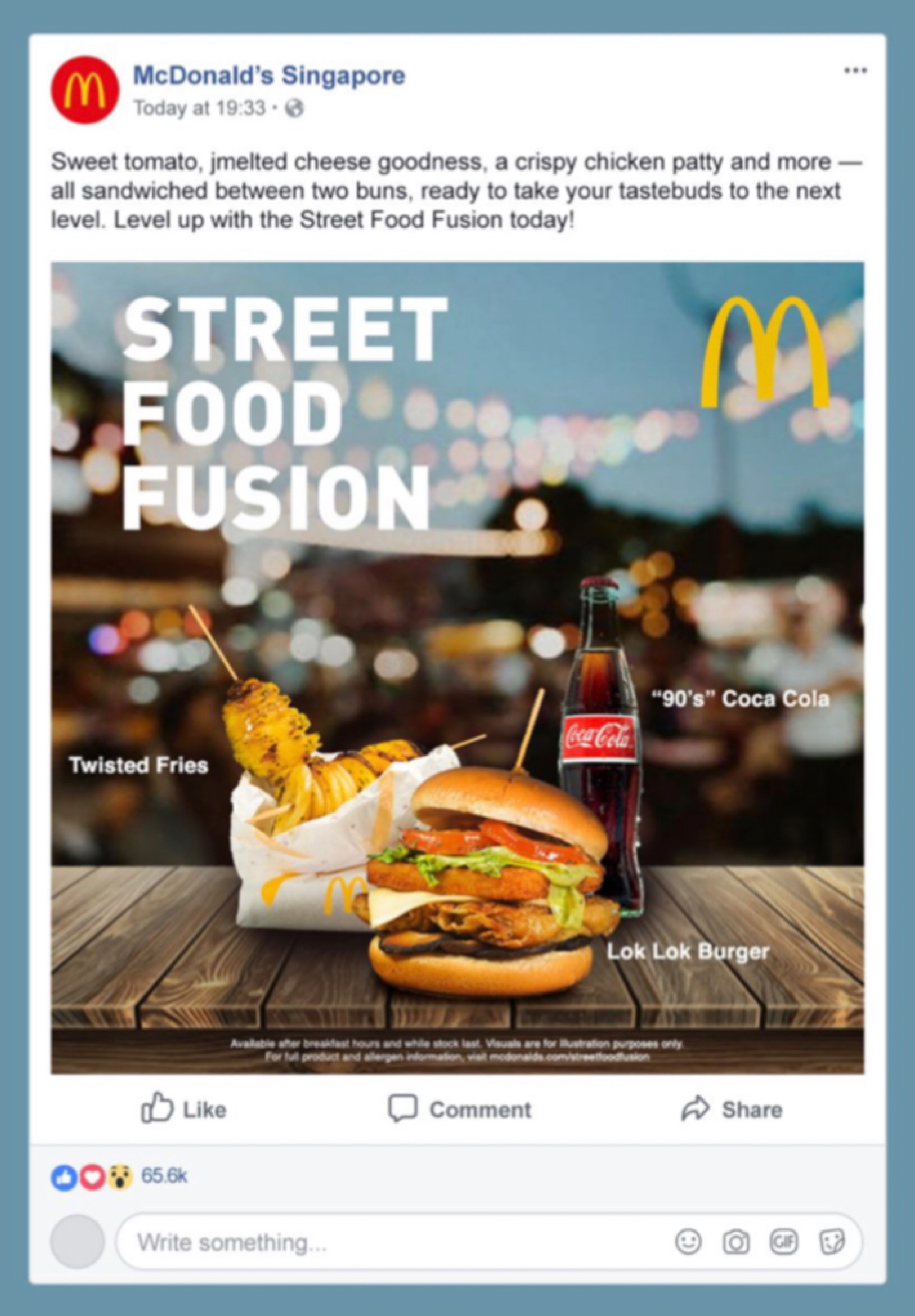Attach a photo using the camera icon
Screen dimensions: 915x1316
click(736, 1243)
